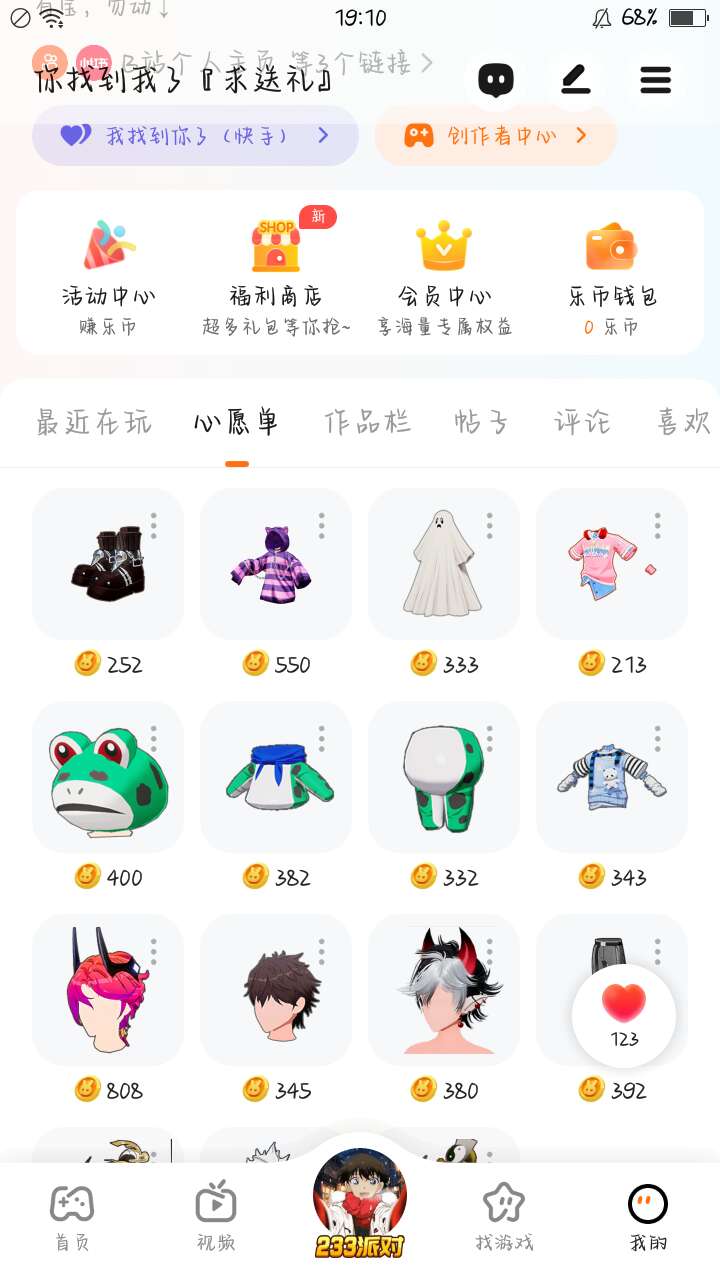
Task: Tap the floating heart button showing 123
Action: tap(624, 1015)
